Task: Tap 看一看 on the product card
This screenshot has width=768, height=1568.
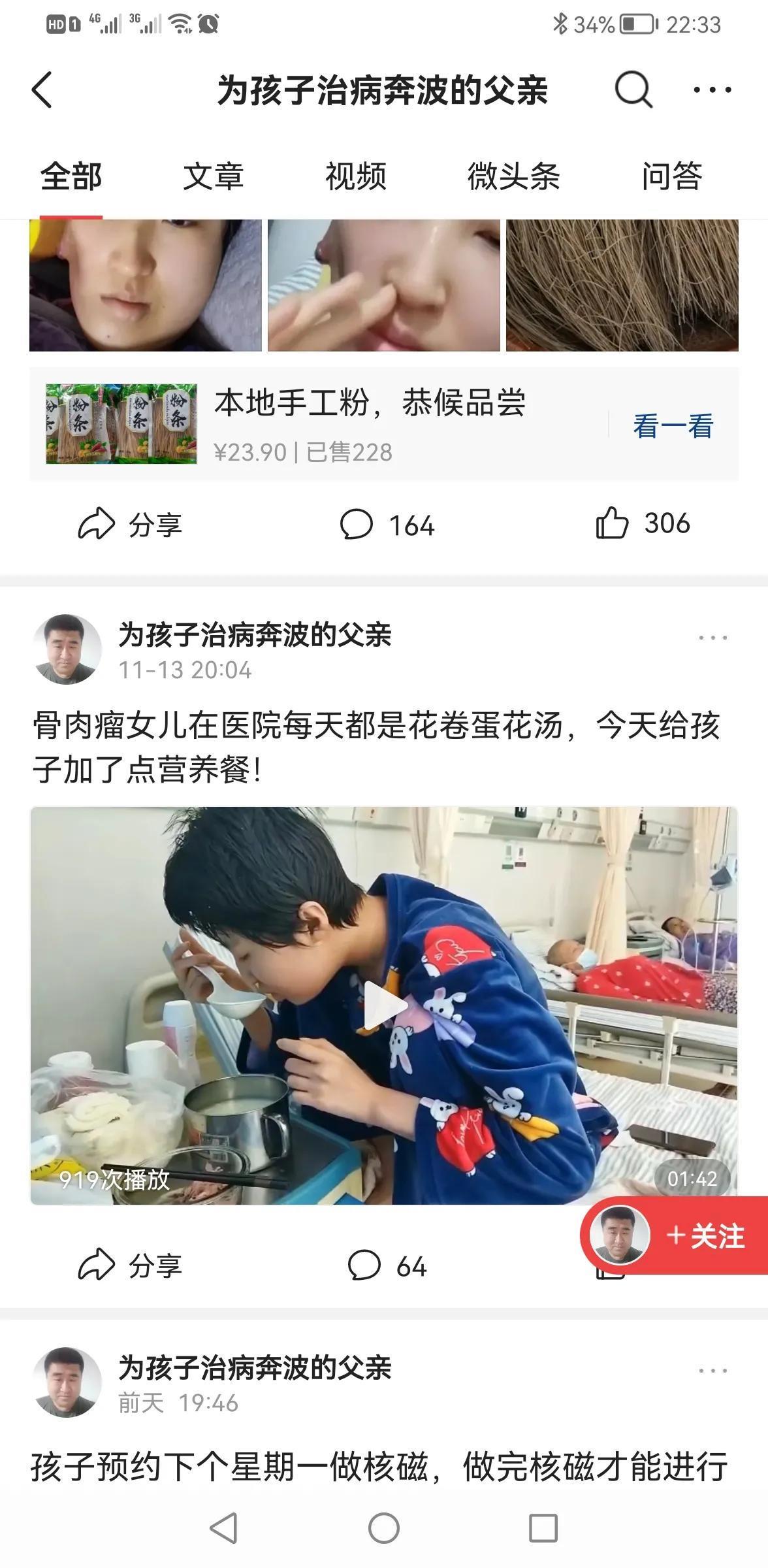Action: (x=673, y=426)
